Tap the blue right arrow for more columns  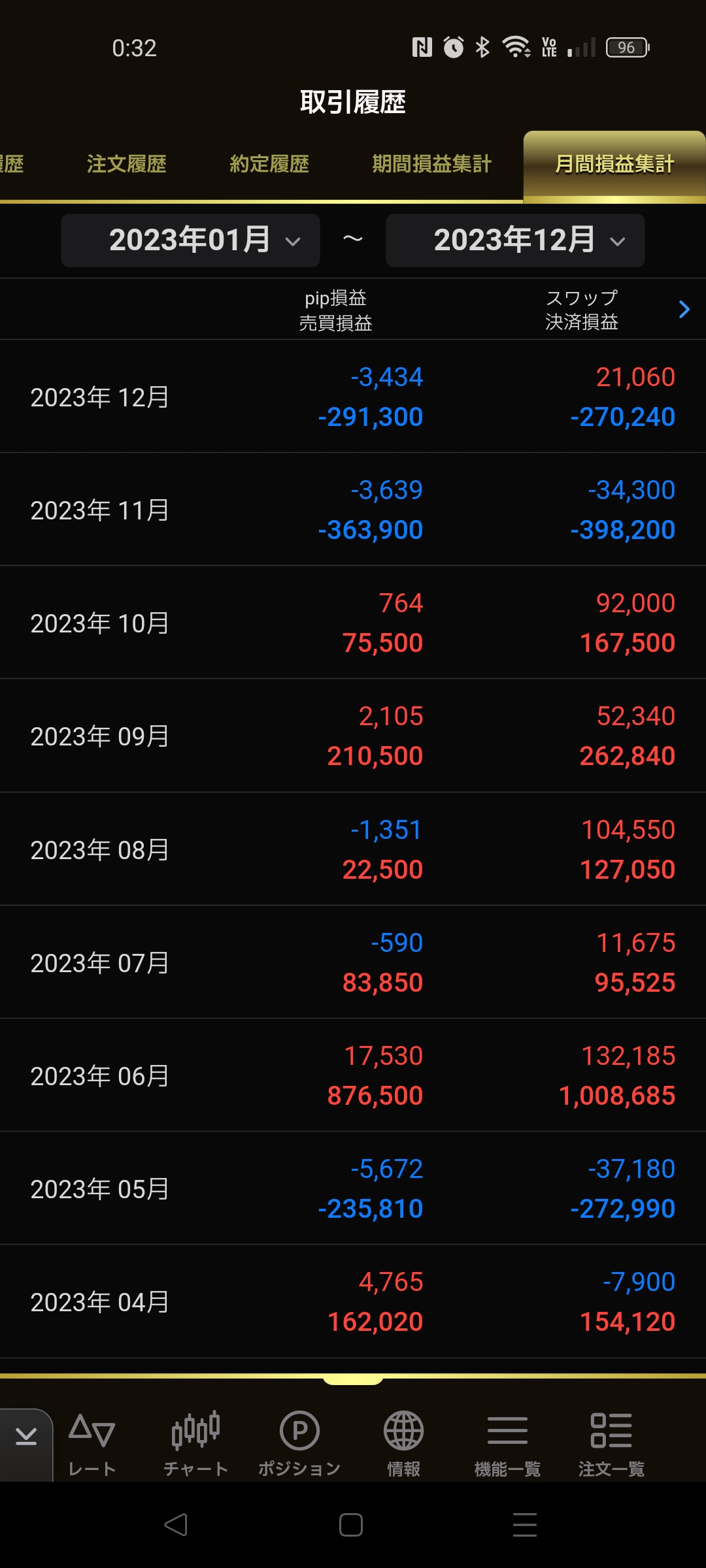click(x=684, y=310)
